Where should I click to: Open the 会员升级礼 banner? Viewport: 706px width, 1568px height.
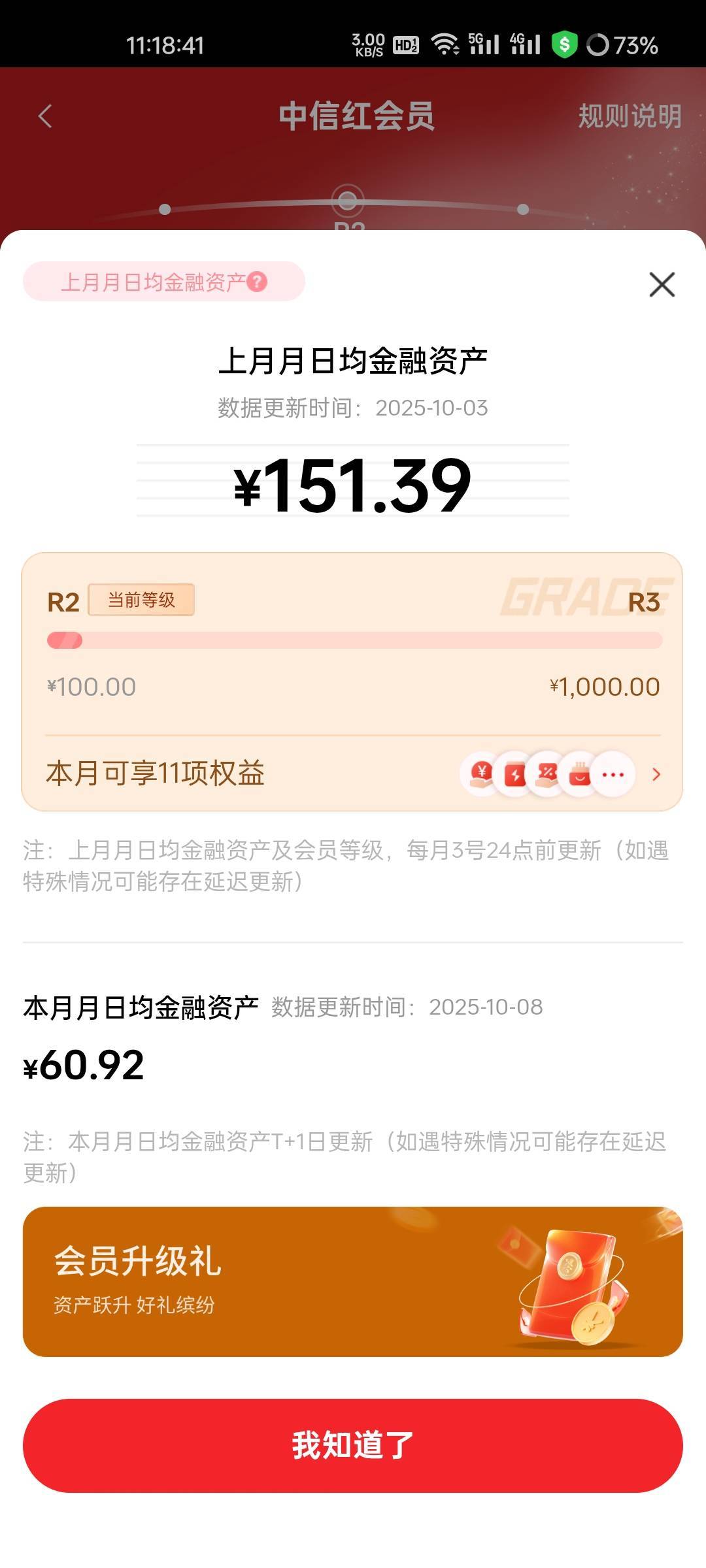tap(353, 1282)
